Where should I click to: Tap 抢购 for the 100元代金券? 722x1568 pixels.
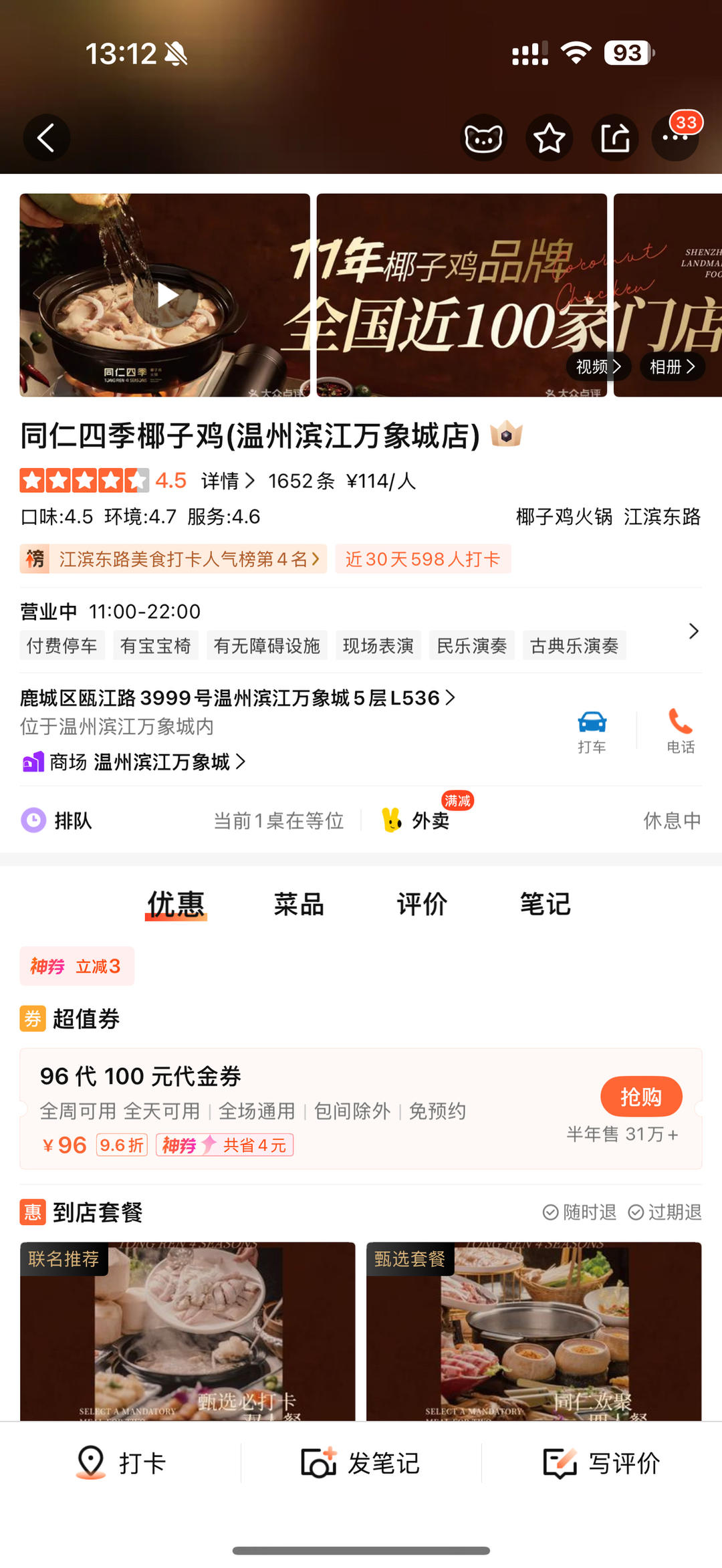tap(640, 1097)
